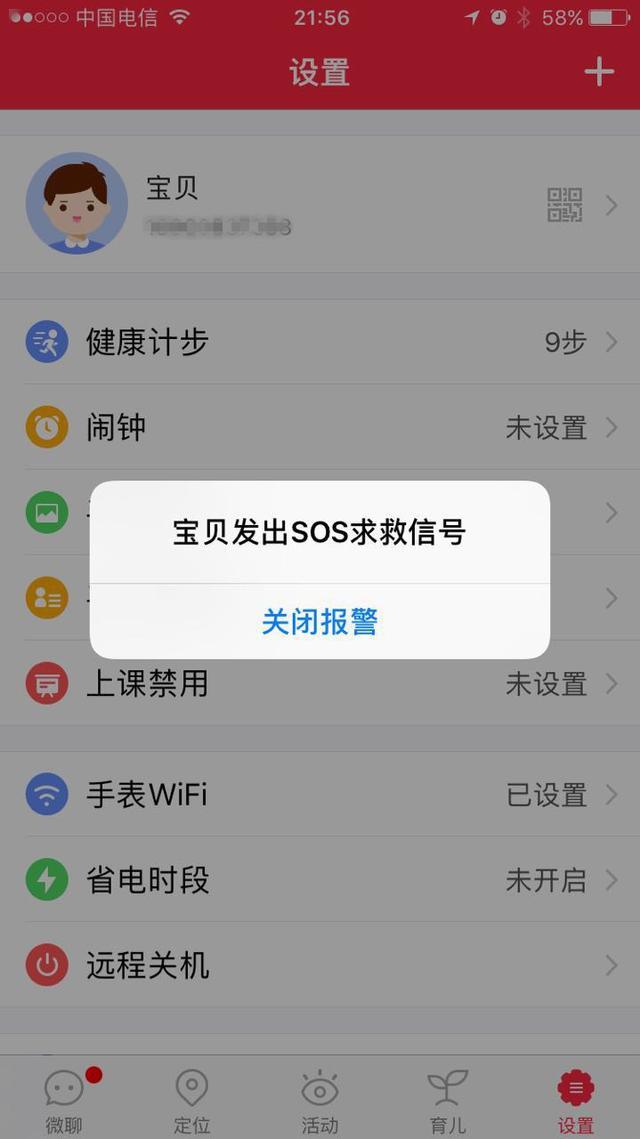Open 远程关机 remote shutdown
The width and height of the screenshot is (640, 1139).
pyautogui.click(x=320, y=965)
